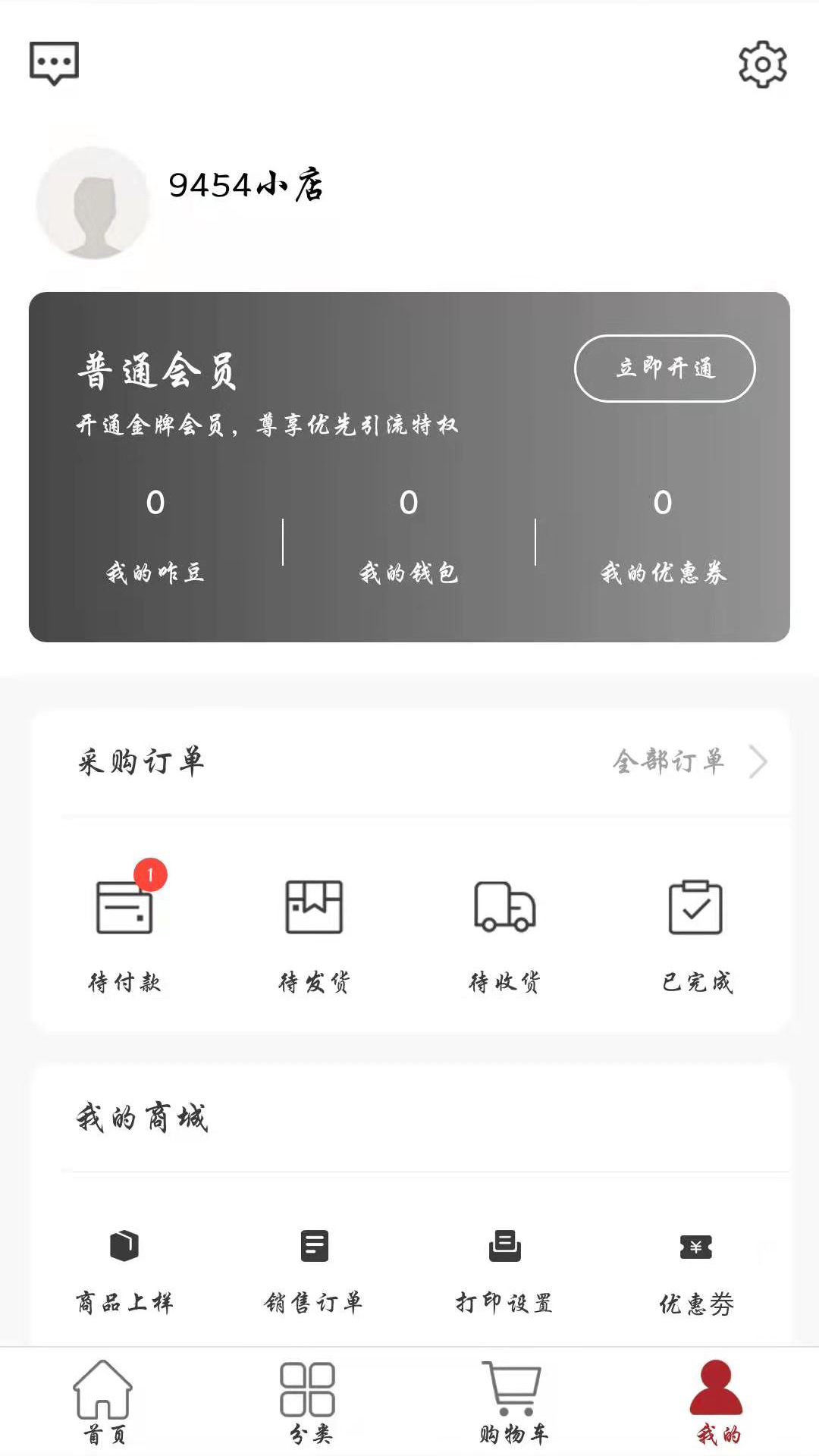Select the 我的 profile tab
The image size is (819, 1456).
[x=717, y=1401]
